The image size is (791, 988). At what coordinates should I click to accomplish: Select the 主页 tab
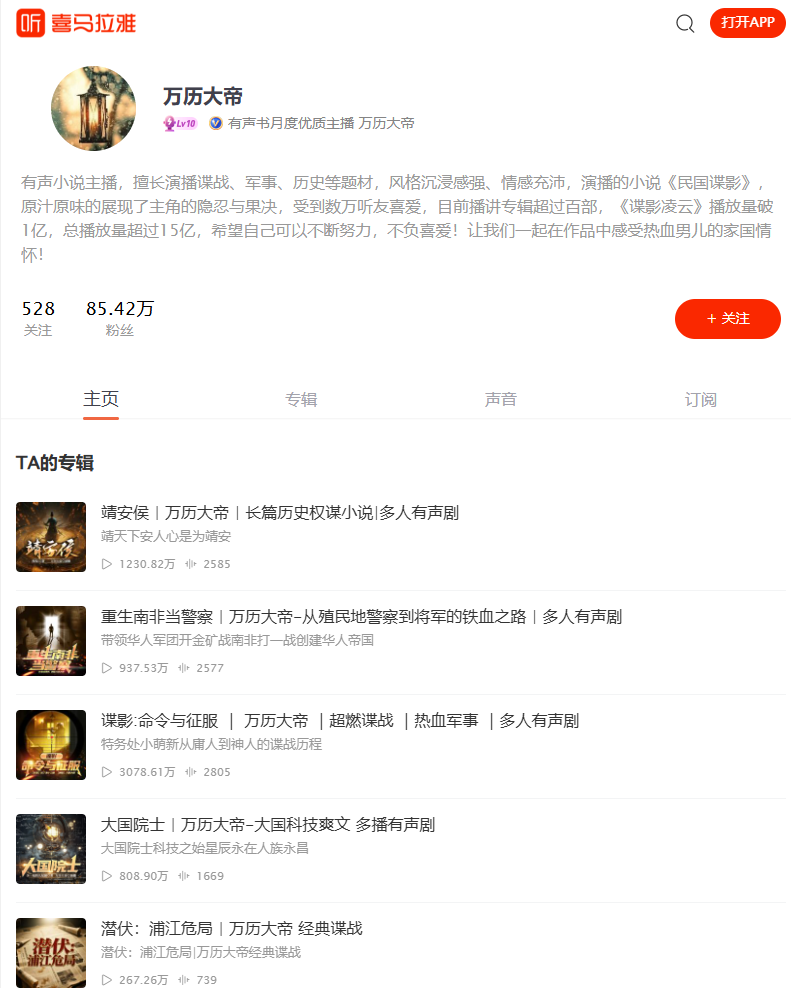(x=101, y=400)
